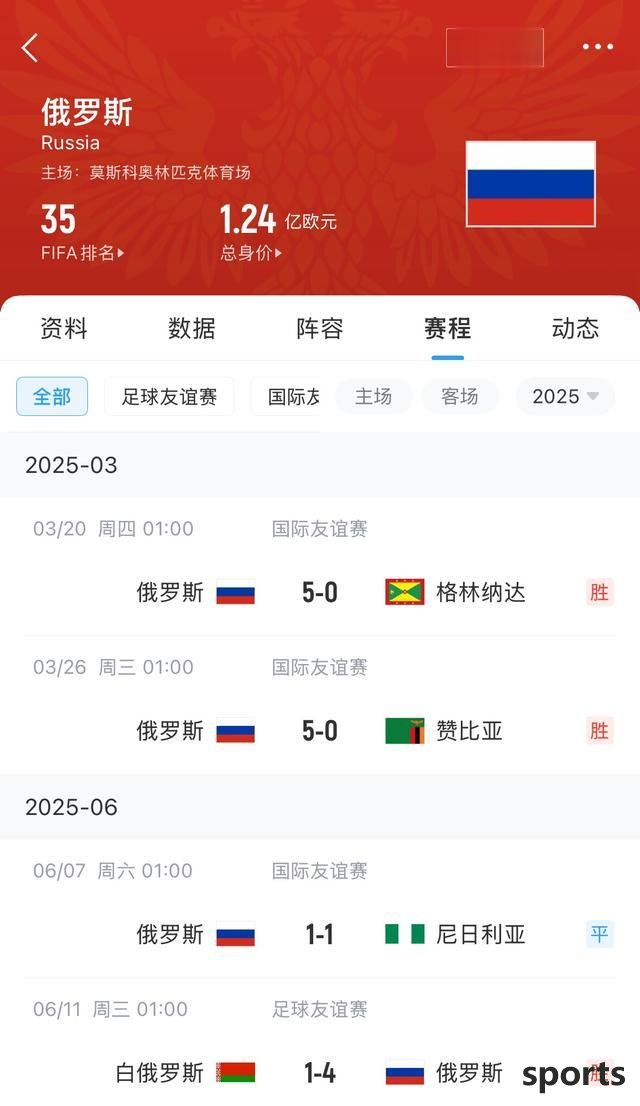Open the three-dot overflow menu
Viewport: 640px width, 1106px height.
(597, 47)
